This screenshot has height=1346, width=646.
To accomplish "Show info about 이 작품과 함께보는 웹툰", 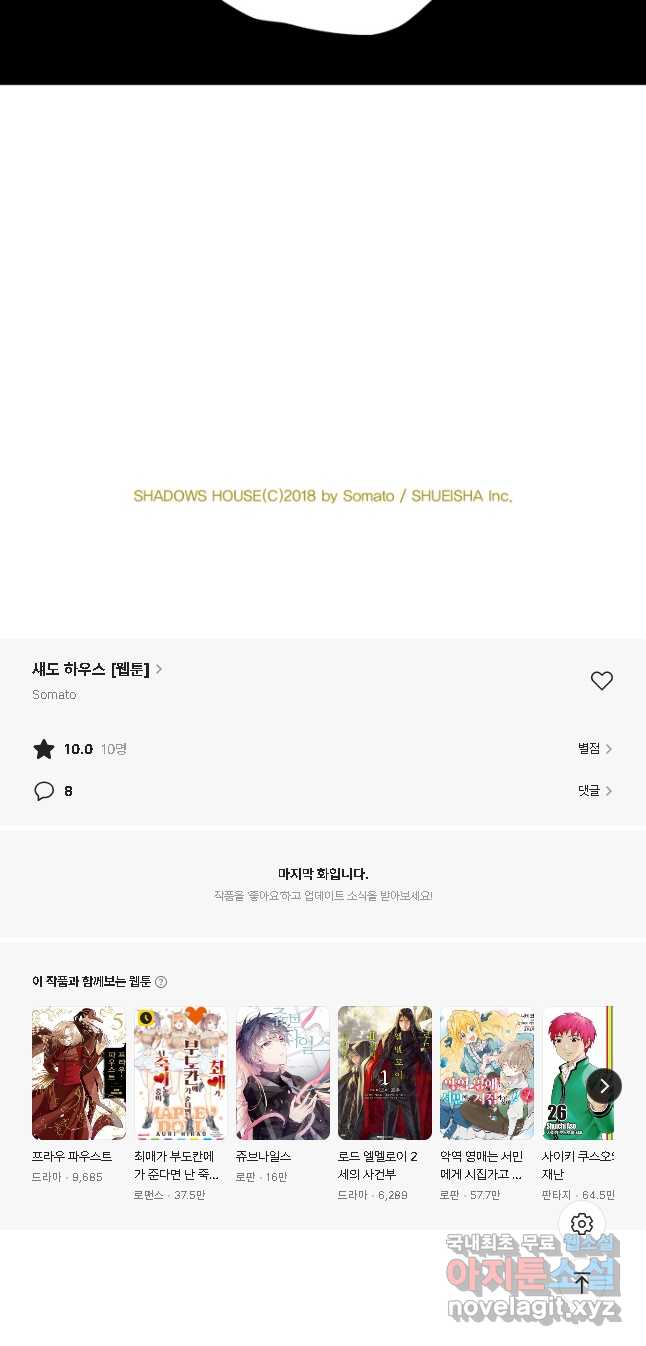I will (x=161, y=982).
